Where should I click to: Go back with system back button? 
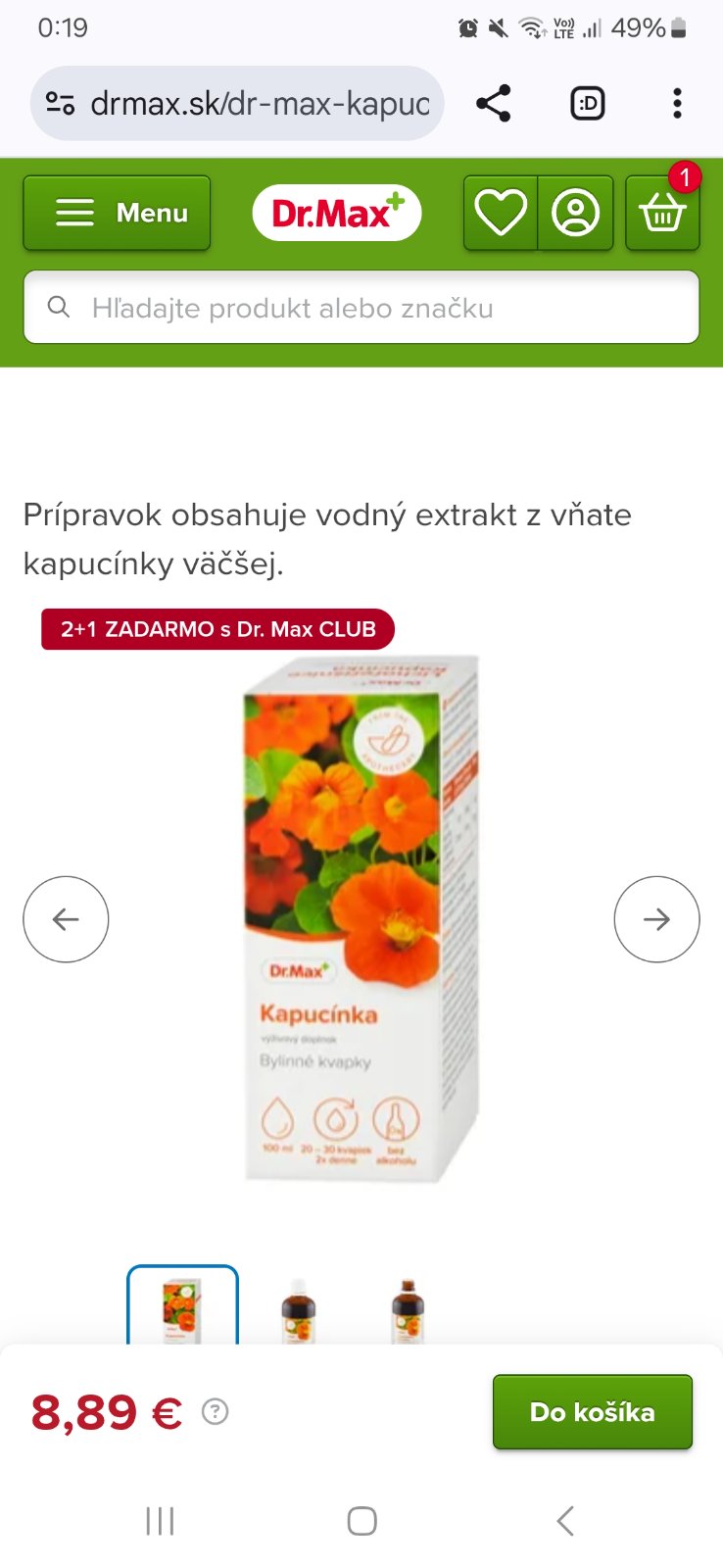click(x=564, y=1521)
